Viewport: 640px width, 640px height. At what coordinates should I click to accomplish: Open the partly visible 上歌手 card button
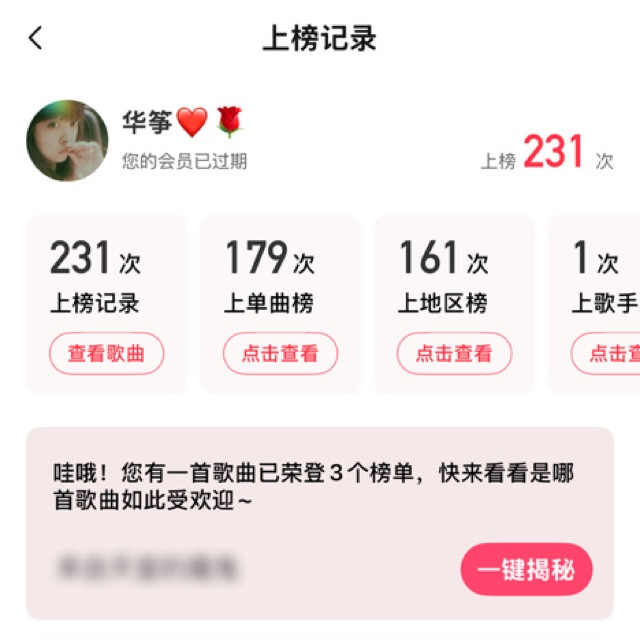(608, 353)
